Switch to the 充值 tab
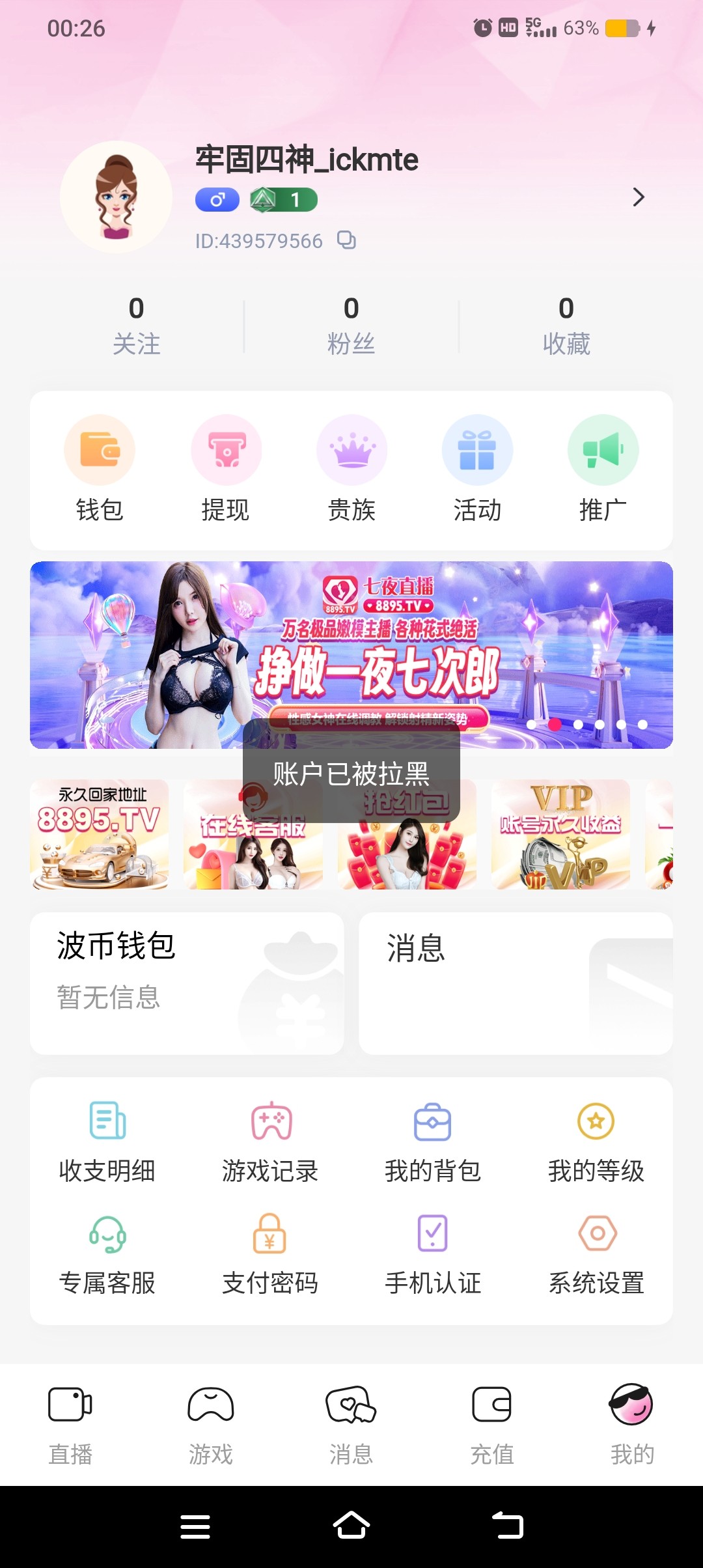This screenshot has width=703, height=1568. [492, 1423]
